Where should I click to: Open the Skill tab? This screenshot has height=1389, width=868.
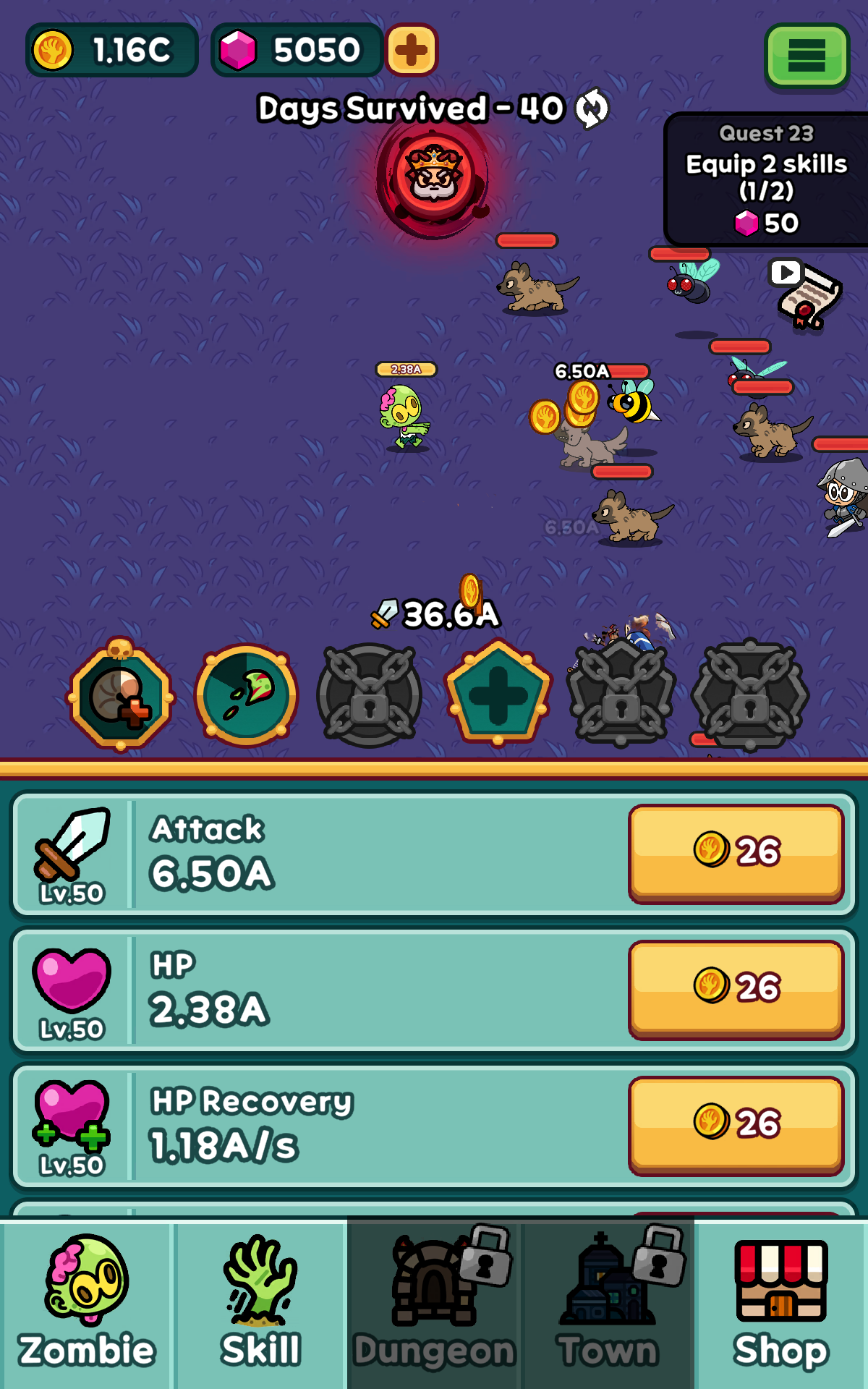point(260,1304)
